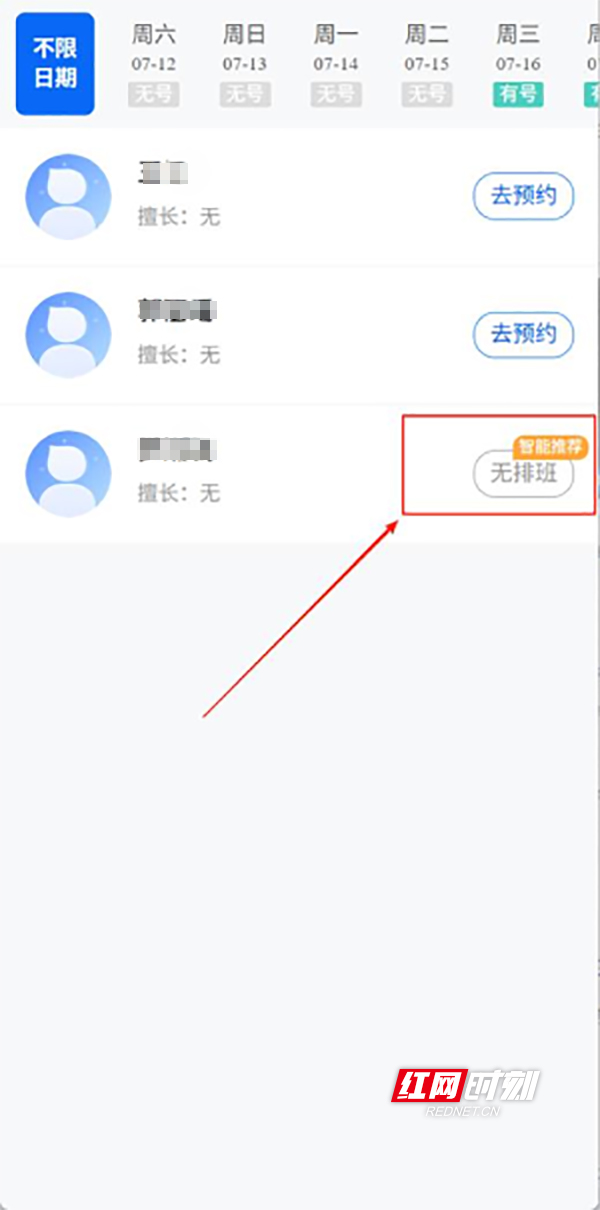Choose 周六 07-12 in the date bar
This screenshot has width=600, height=1210.
pyautogui.click(x=154, y=65)
